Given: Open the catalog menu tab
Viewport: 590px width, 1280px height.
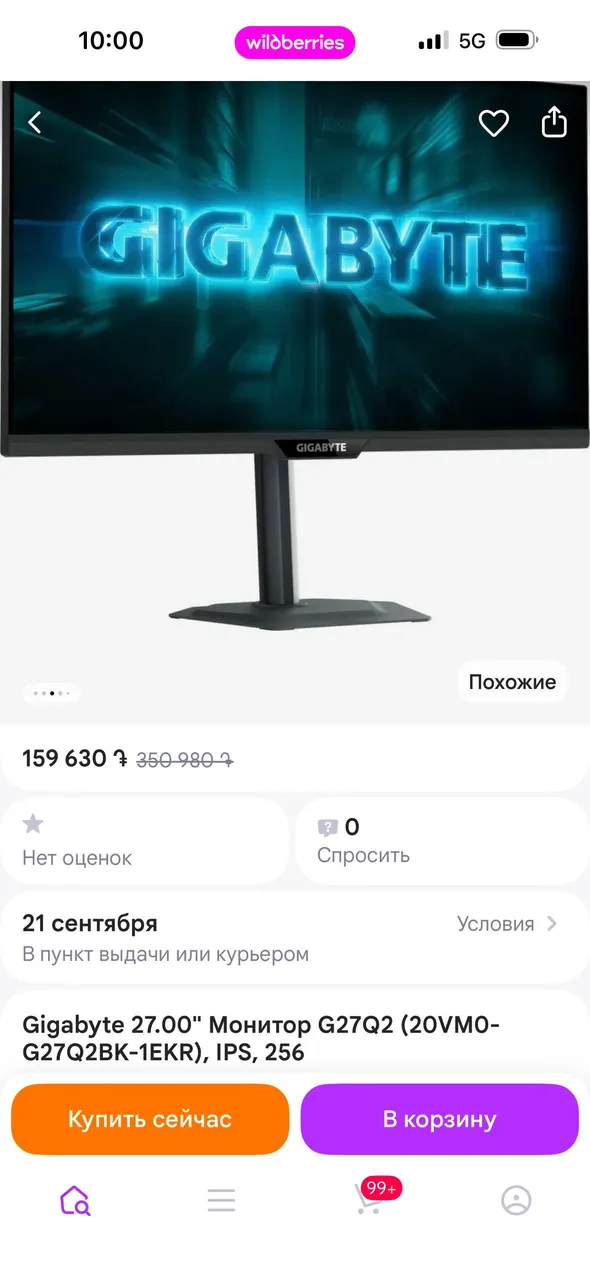Looking at the screenshot, I should click(221, 1200).
